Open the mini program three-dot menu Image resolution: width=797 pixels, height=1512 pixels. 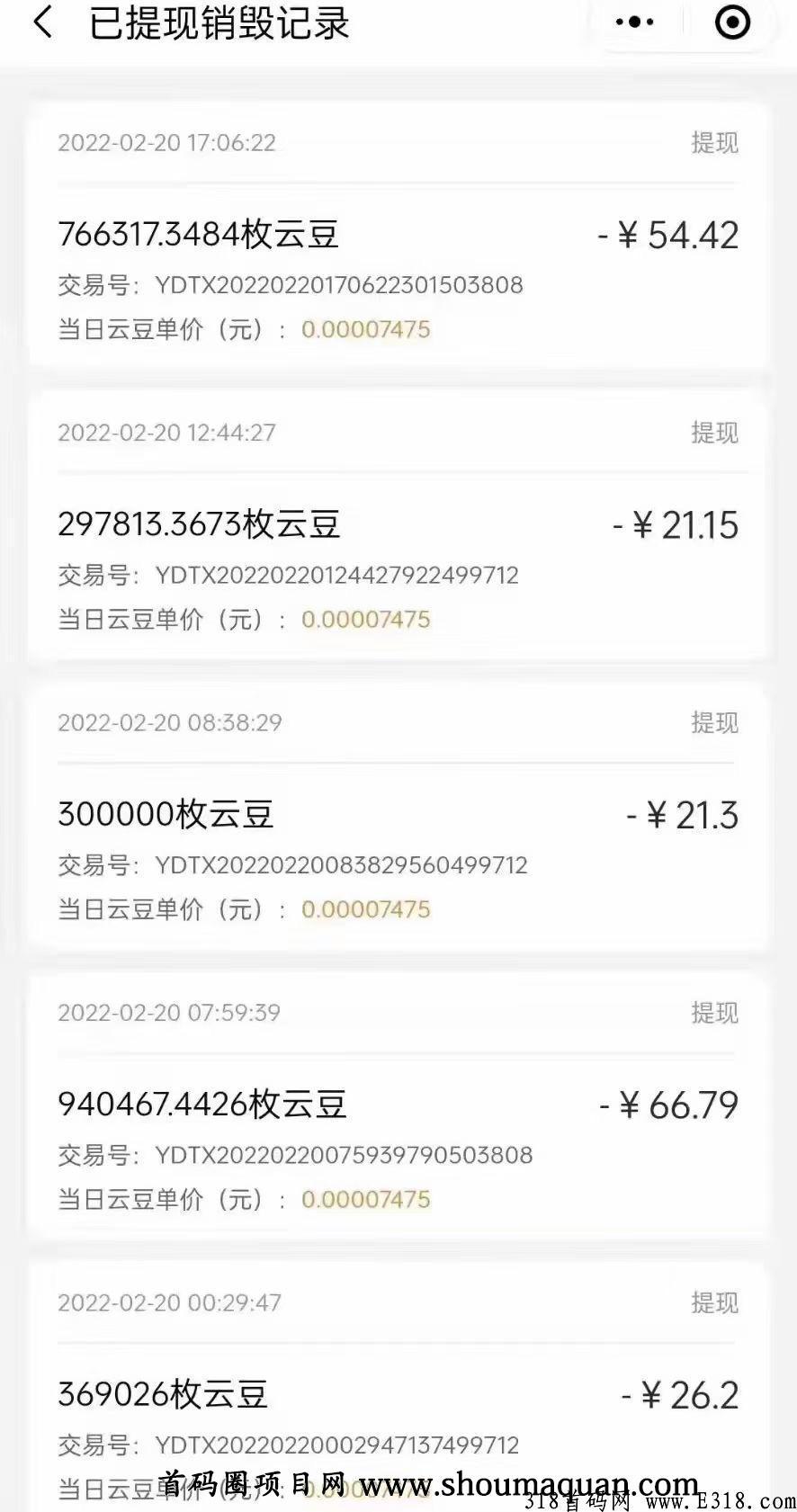pyautogui.click(x=635, y=22)
